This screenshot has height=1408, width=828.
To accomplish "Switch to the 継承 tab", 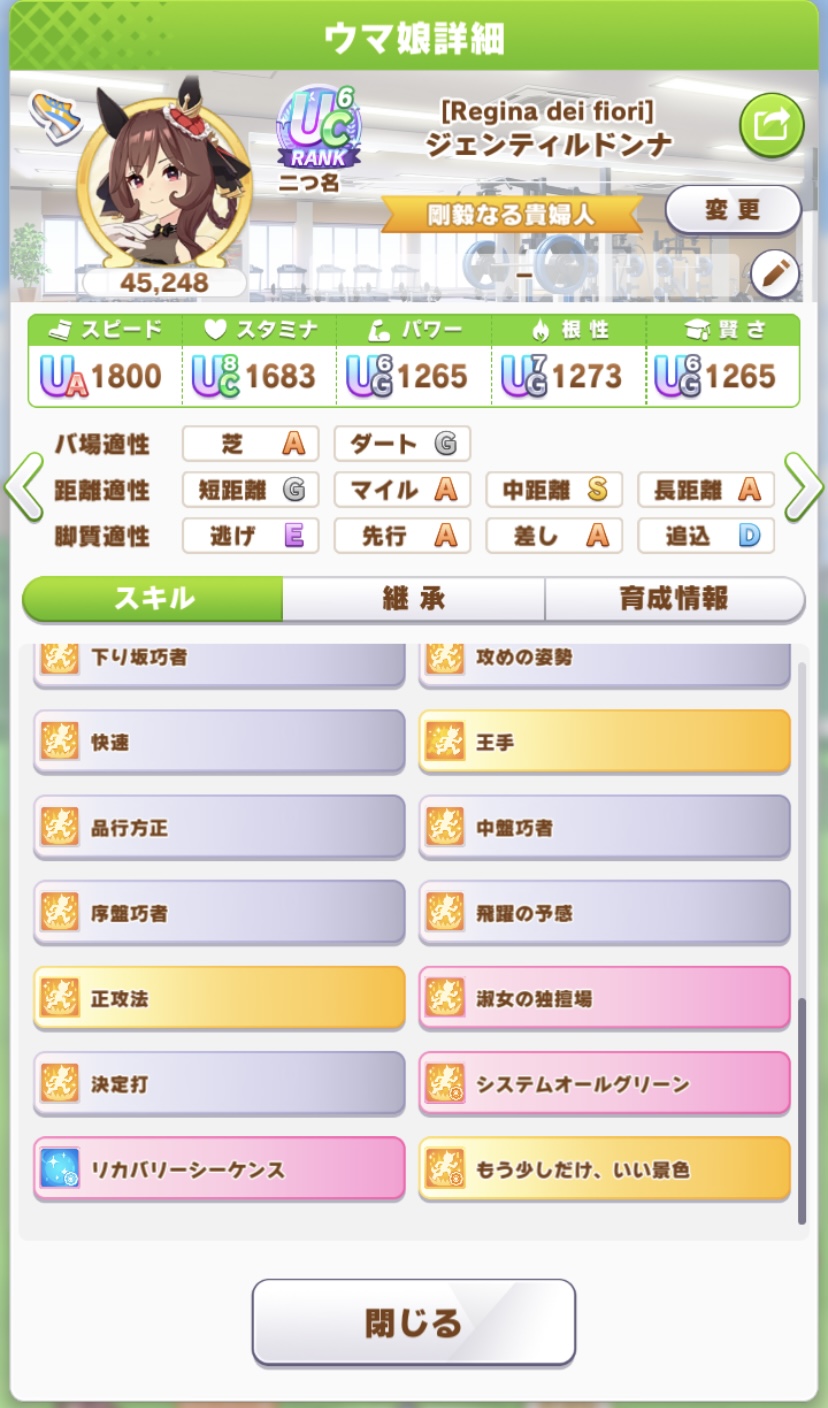I will click(x=413, y=598).
